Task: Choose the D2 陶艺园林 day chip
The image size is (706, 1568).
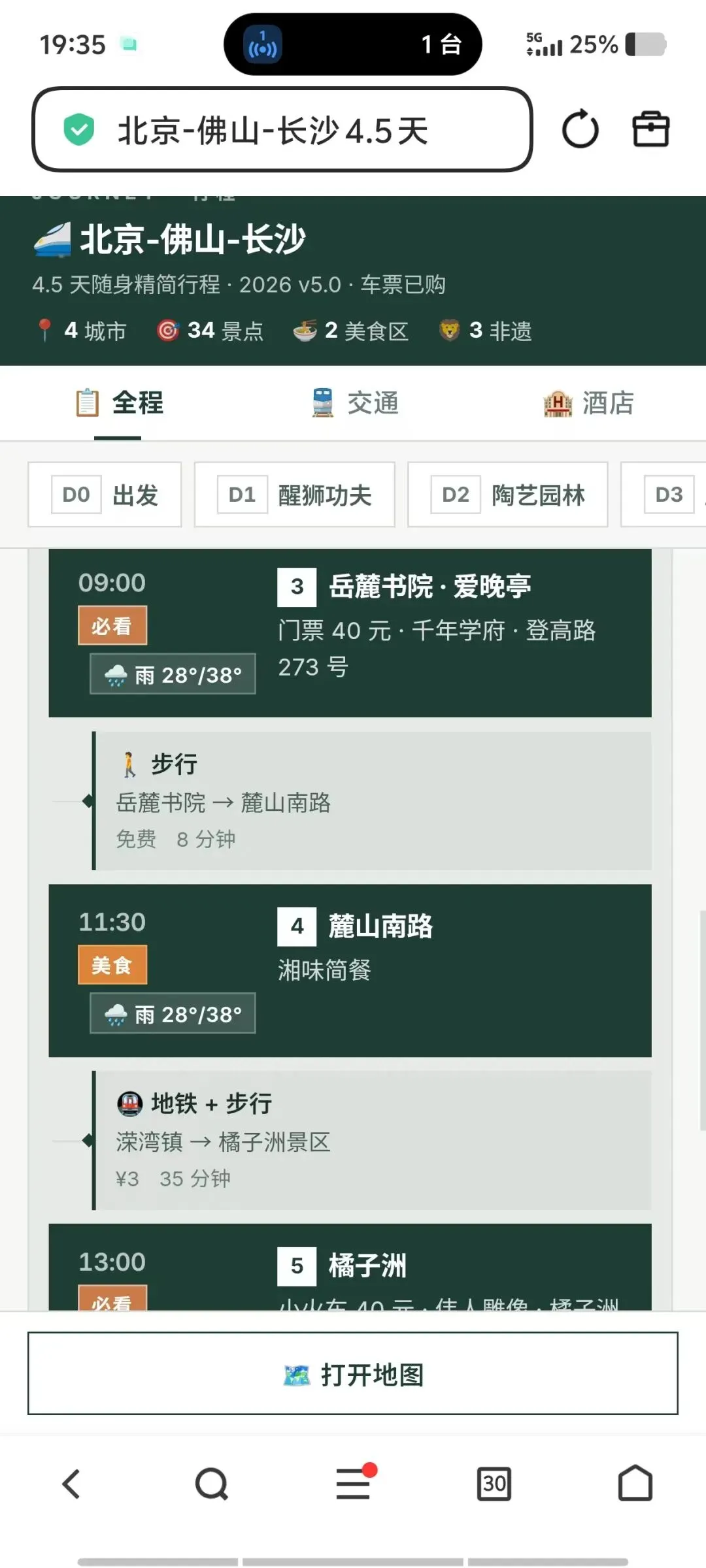Action: (508, 495)
